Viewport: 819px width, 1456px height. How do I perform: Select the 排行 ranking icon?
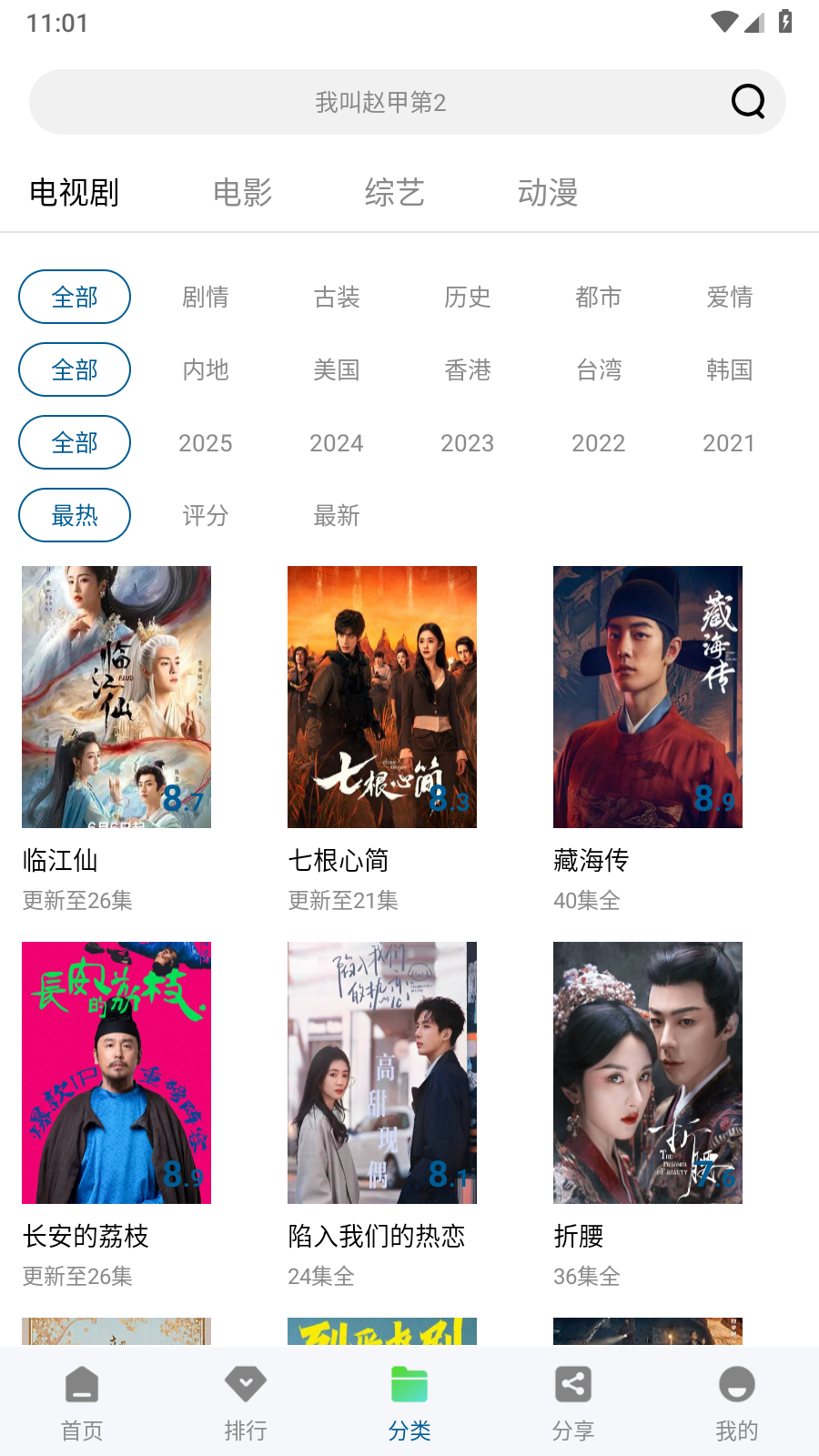(246, 1401)
